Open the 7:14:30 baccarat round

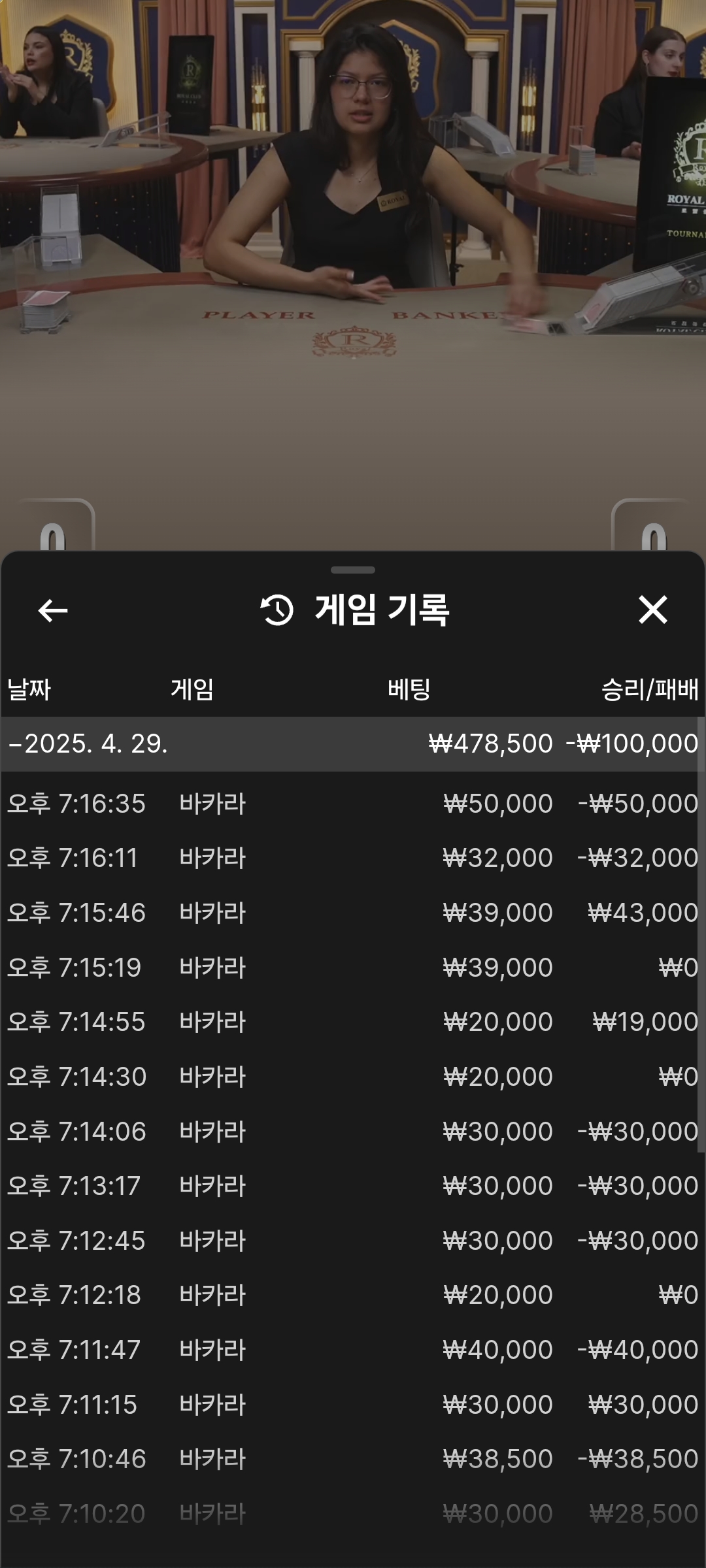352,1077
